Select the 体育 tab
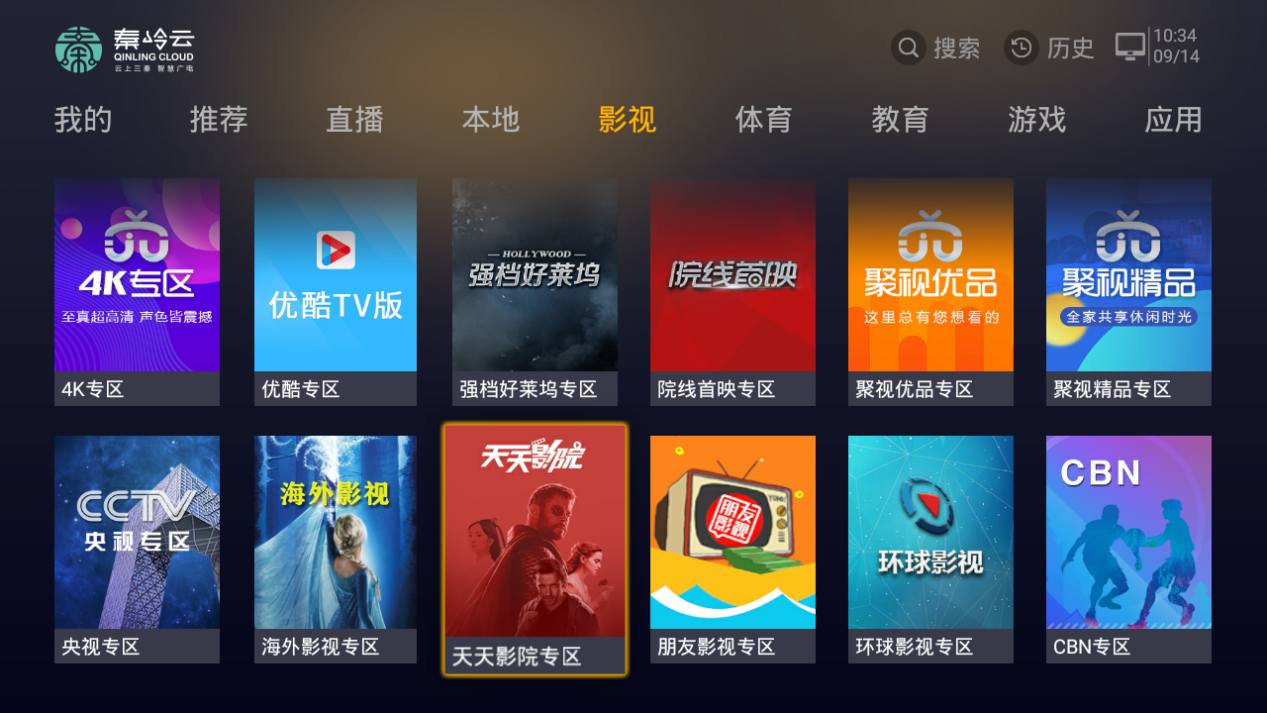The image size is (1267, 713). tap(764, 120)
